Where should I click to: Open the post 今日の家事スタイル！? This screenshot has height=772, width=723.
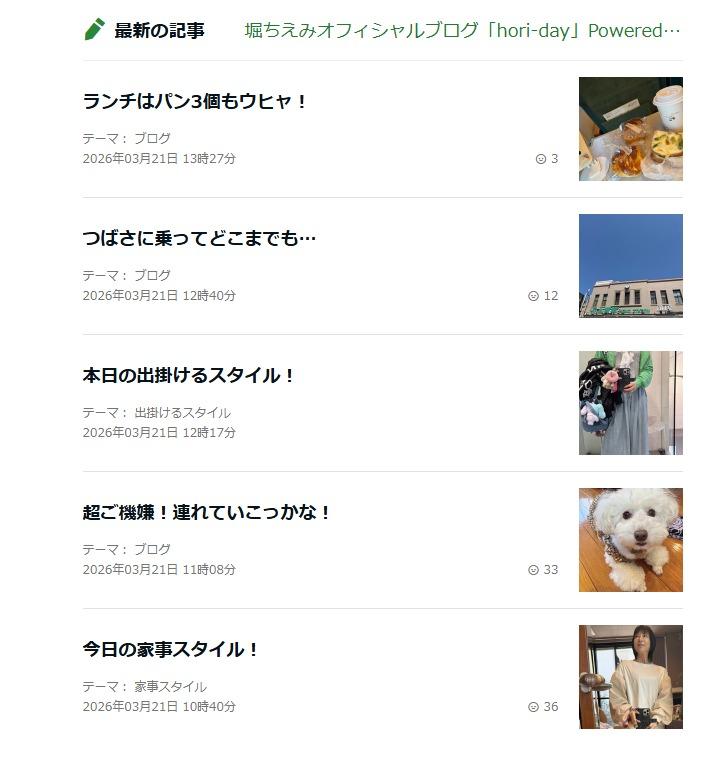(171, 649)
